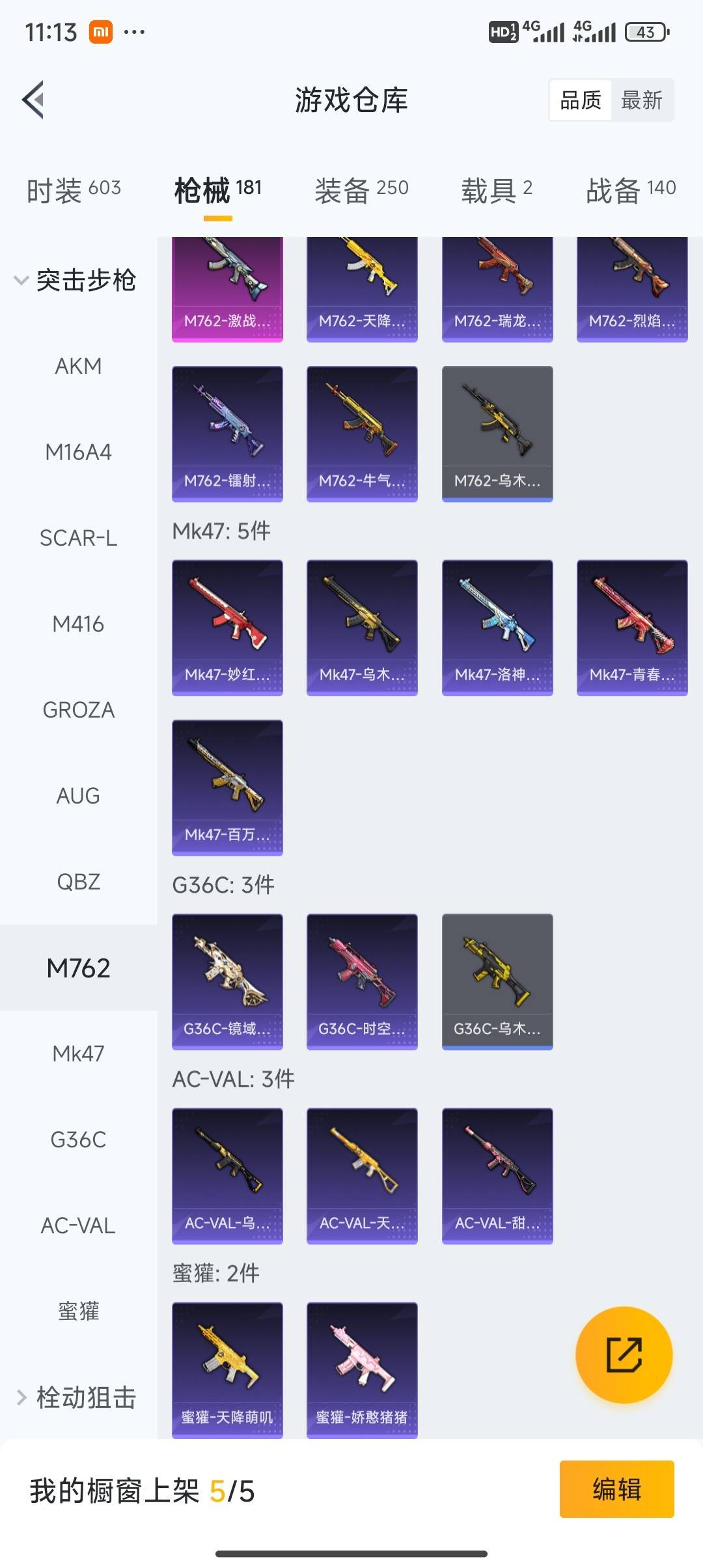Open the Mk47-洛神 skin tile
The height and width of the screenshot is (1568, 703).
pyautogui.click(x=497, y=628)
